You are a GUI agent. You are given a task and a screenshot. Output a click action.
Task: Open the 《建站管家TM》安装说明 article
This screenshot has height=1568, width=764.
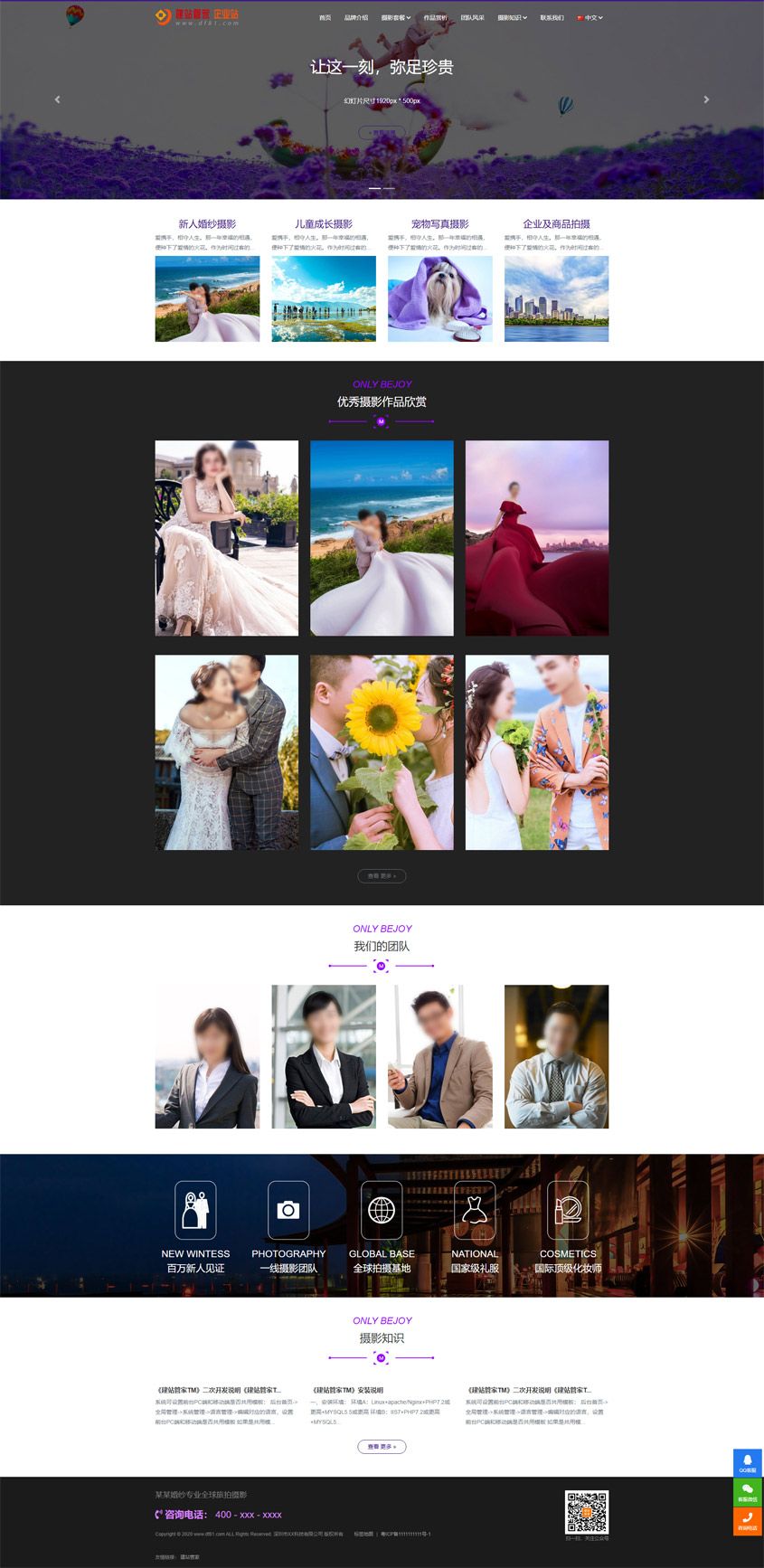point(348,1390)
